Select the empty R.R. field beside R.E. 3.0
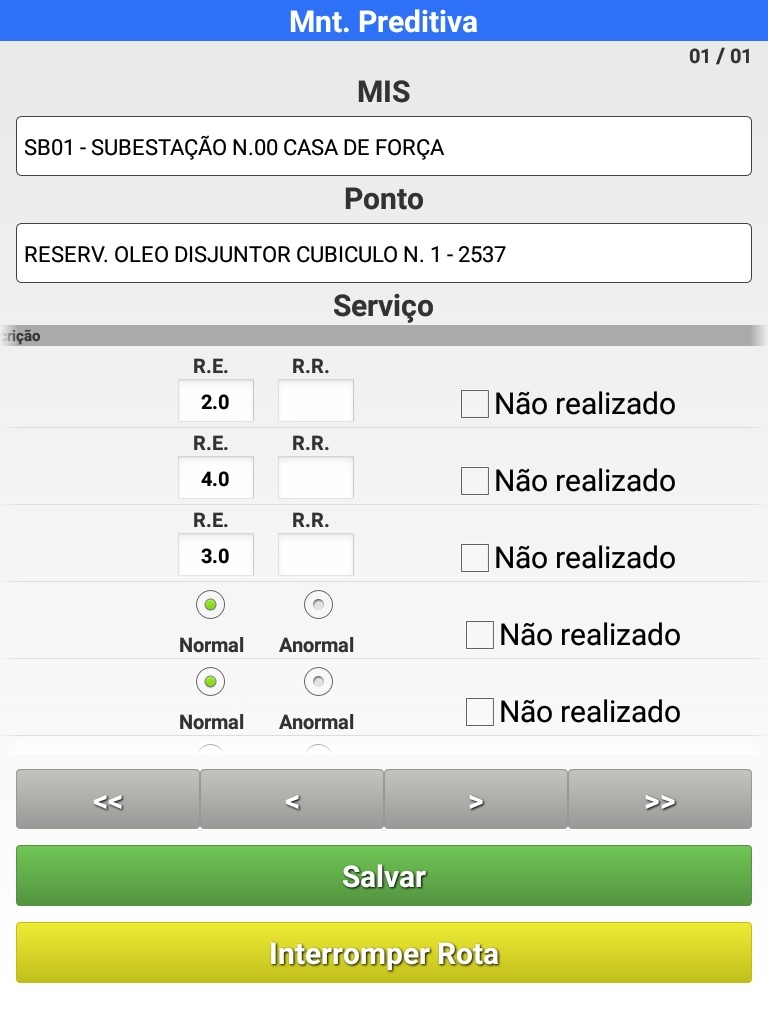768x1024 pixels. pos(316,556)
